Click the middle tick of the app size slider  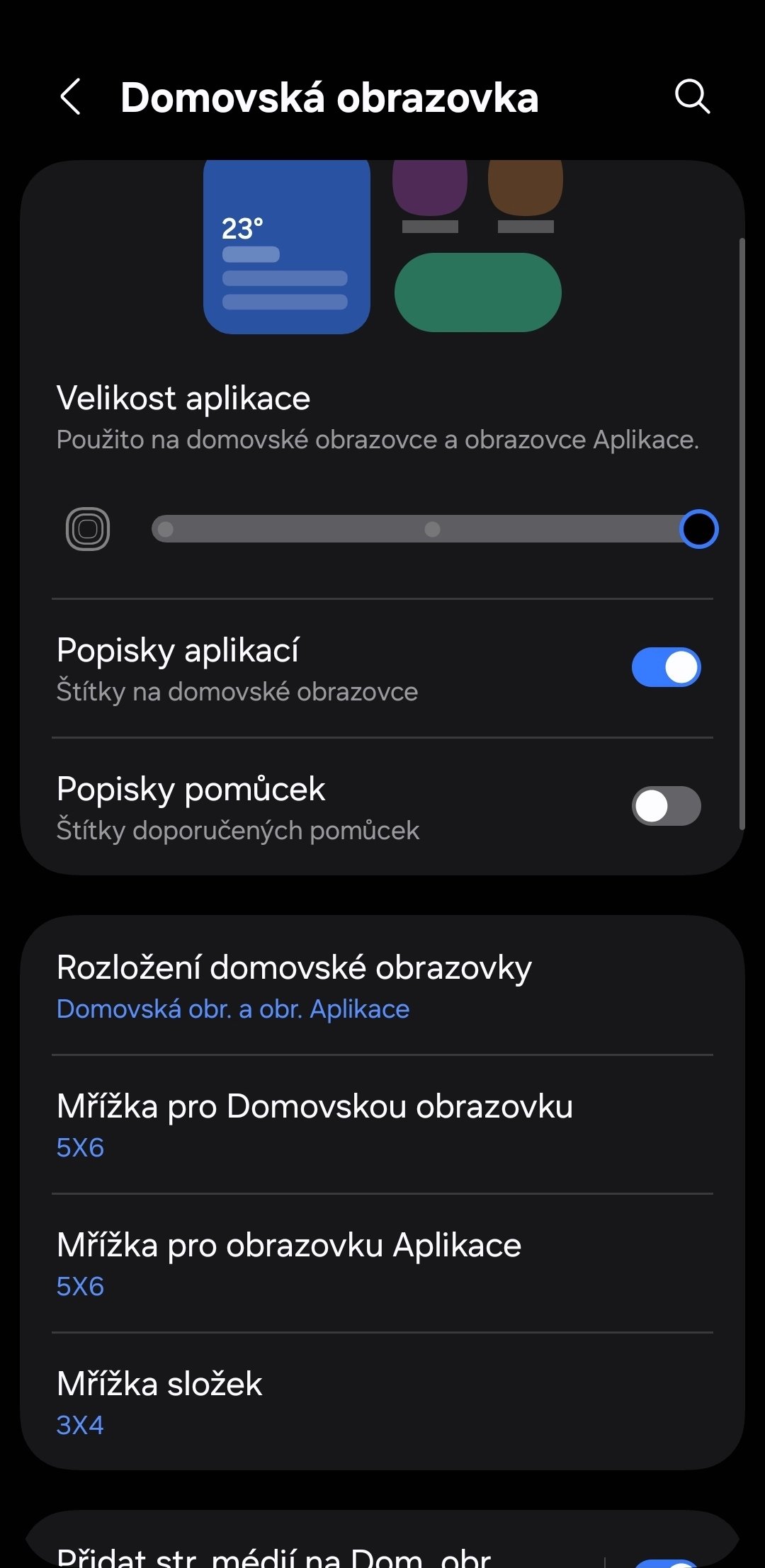click(x=433, y=529)
